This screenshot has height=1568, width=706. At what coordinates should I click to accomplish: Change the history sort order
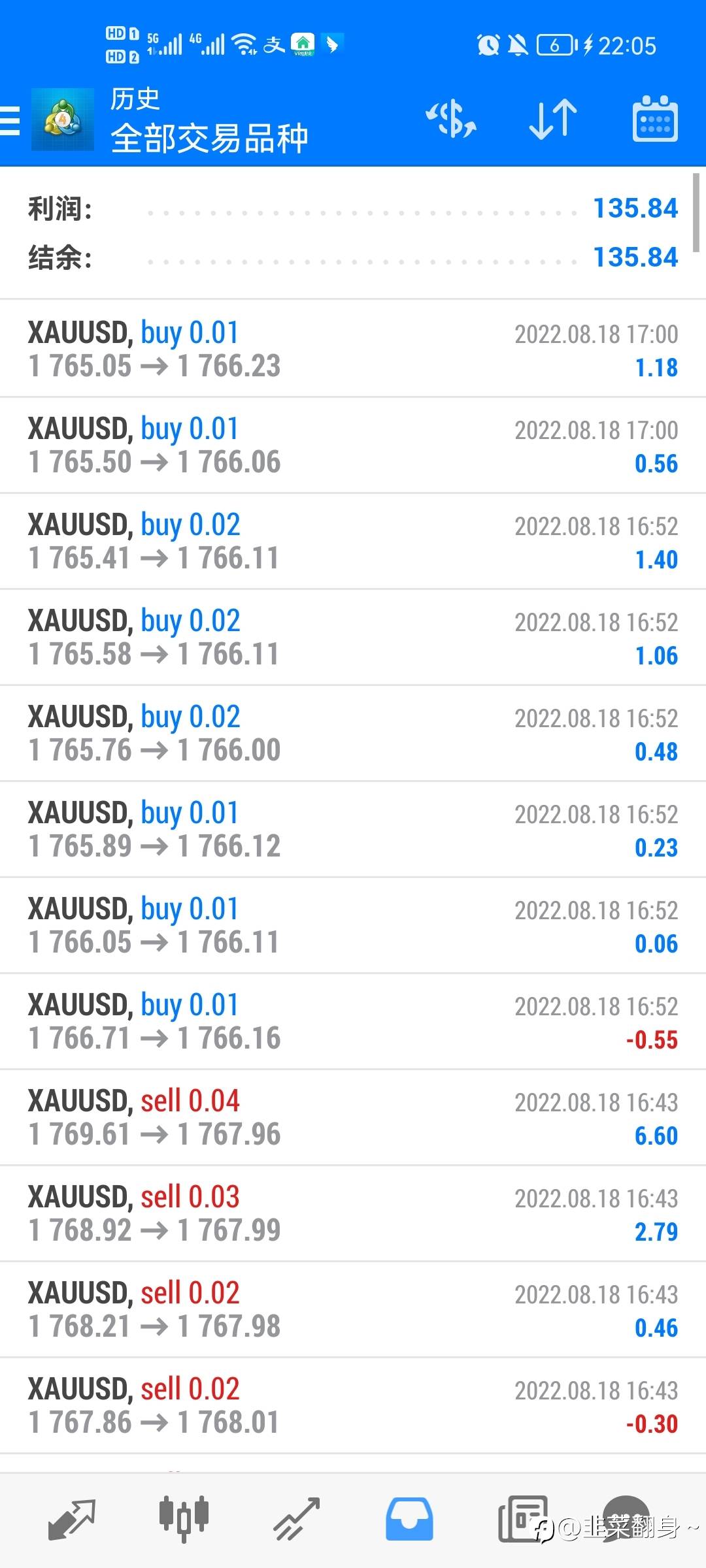[552, 120]
